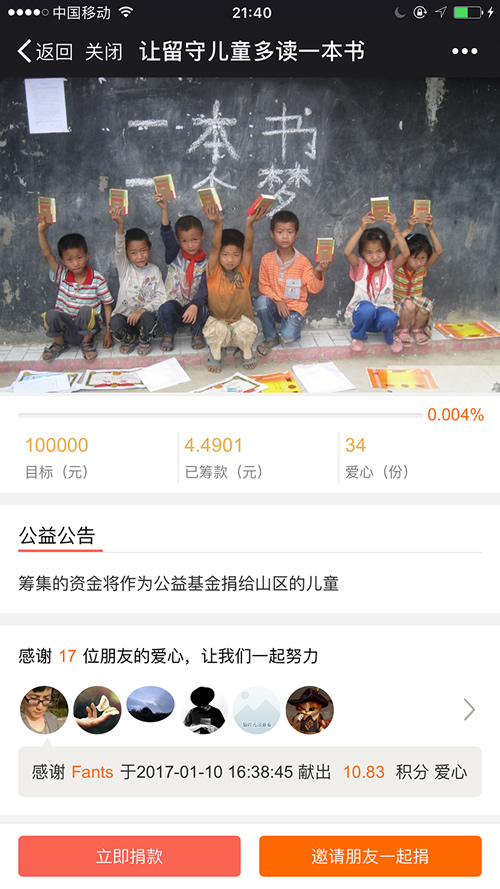Tap 邀请朋友一起捐 to invite friends
Screen dimensions: 500x889
coord(370,856)
